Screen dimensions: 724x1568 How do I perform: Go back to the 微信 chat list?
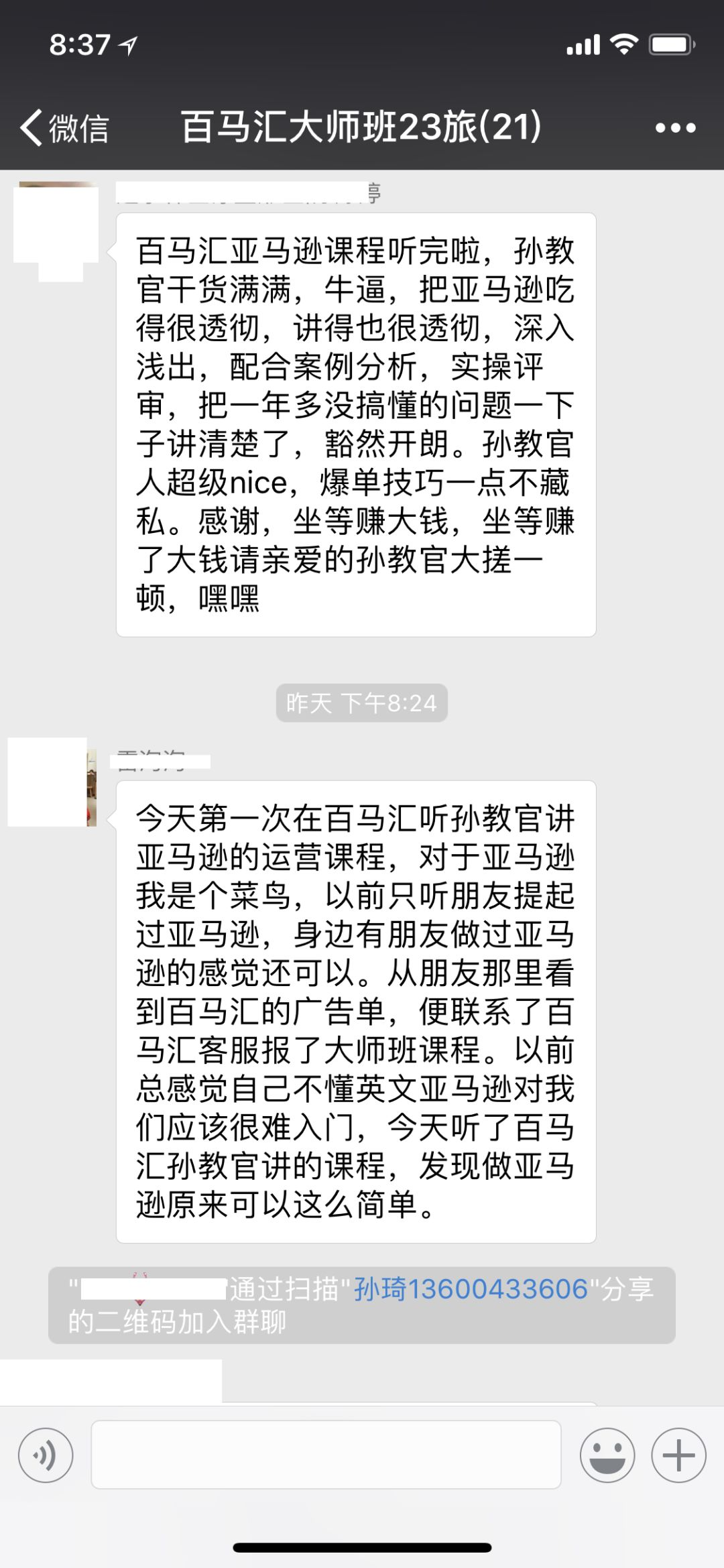(x=64, y=127)
